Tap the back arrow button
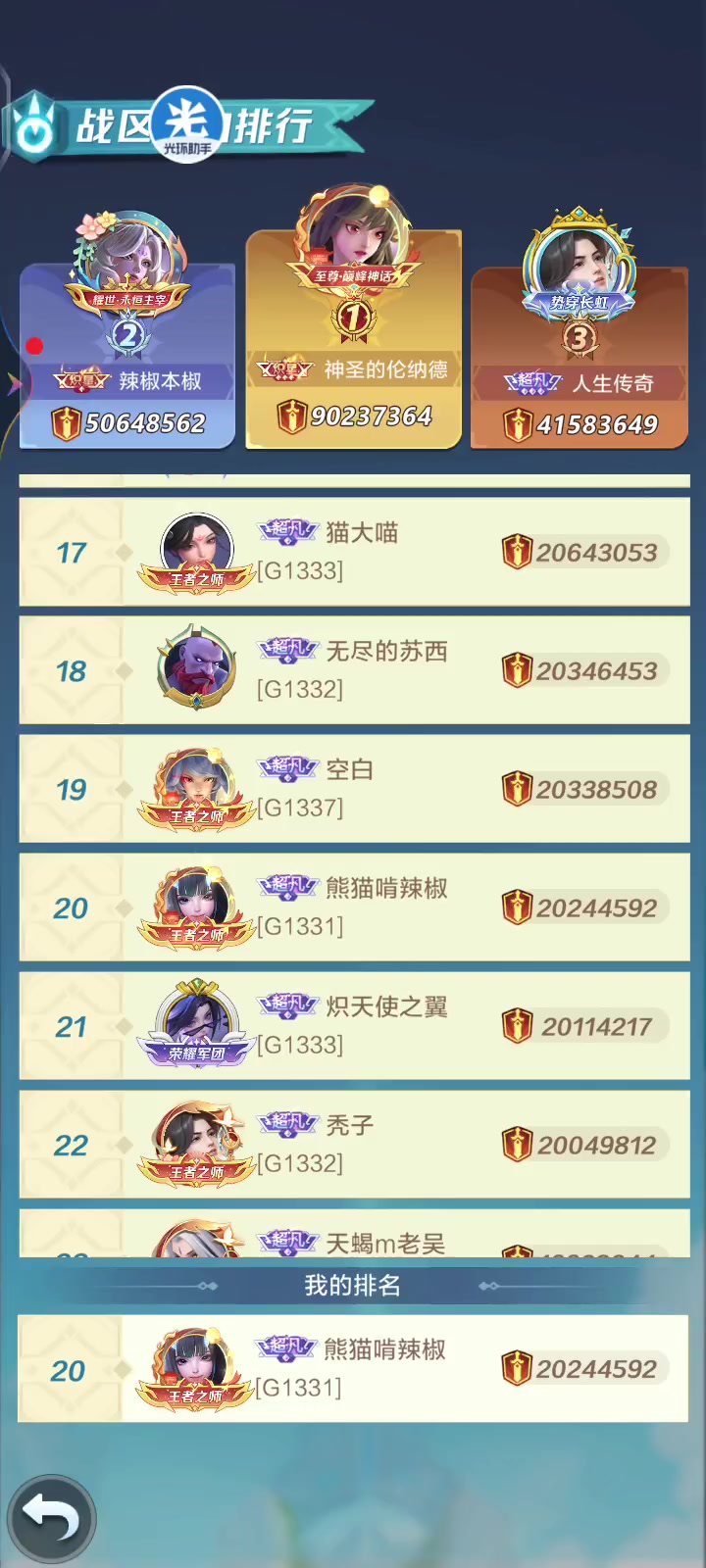 51,1519
